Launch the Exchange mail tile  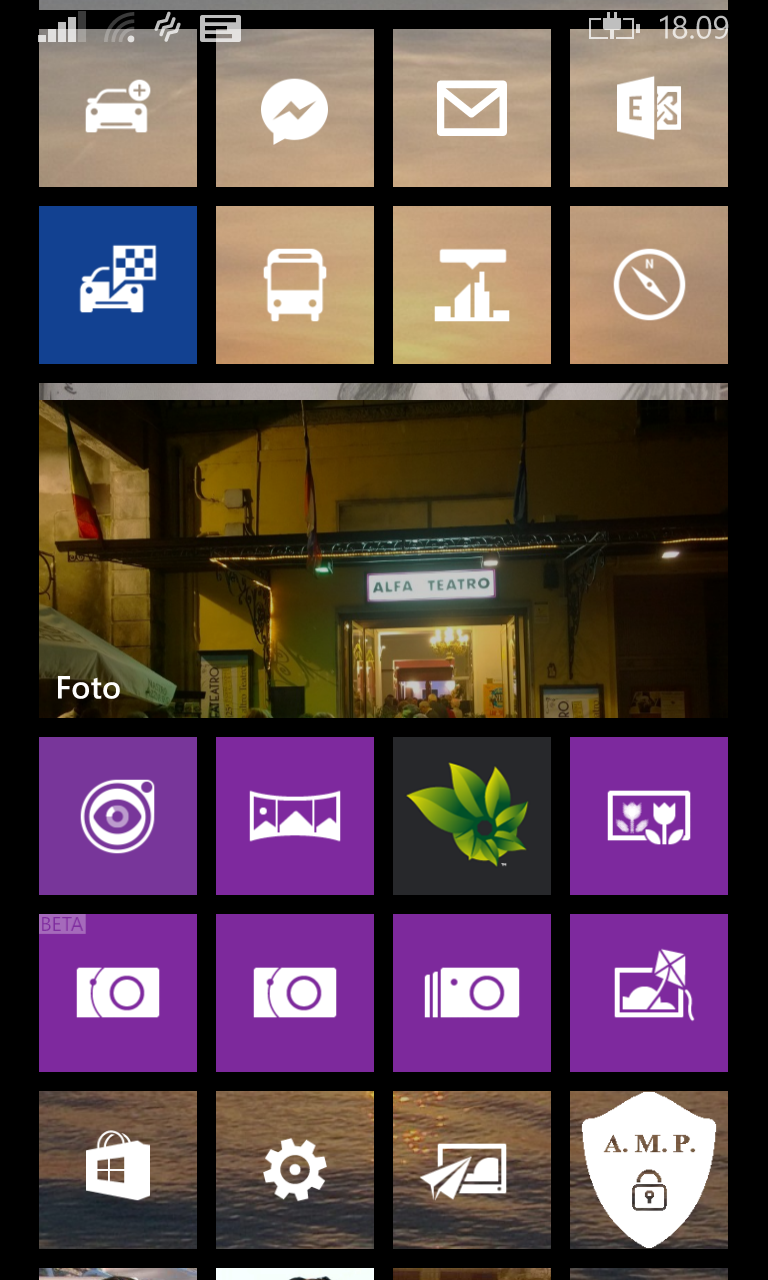click(649, 108)
